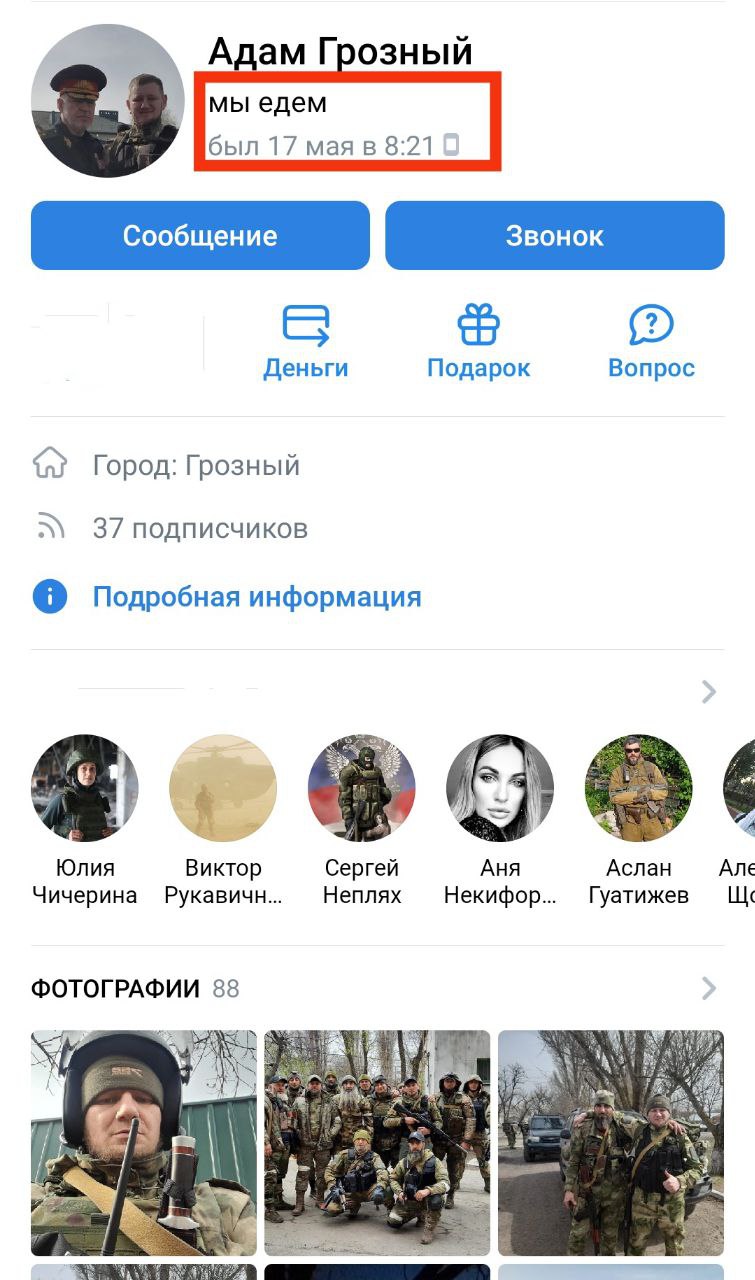Open Аслан Гуатижев's profile

[x=639, y=789]
